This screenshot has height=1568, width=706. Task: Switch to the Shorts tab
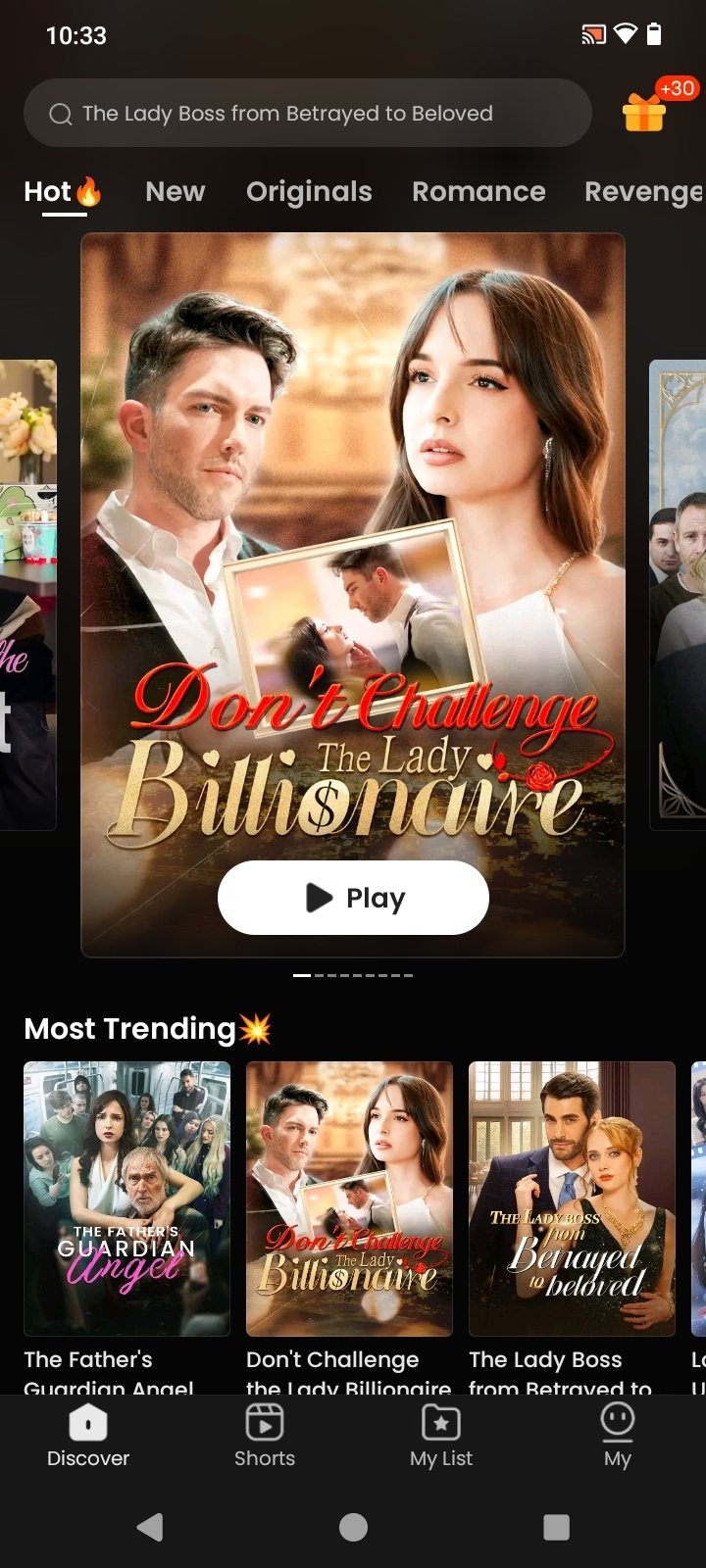point(265,1437)
